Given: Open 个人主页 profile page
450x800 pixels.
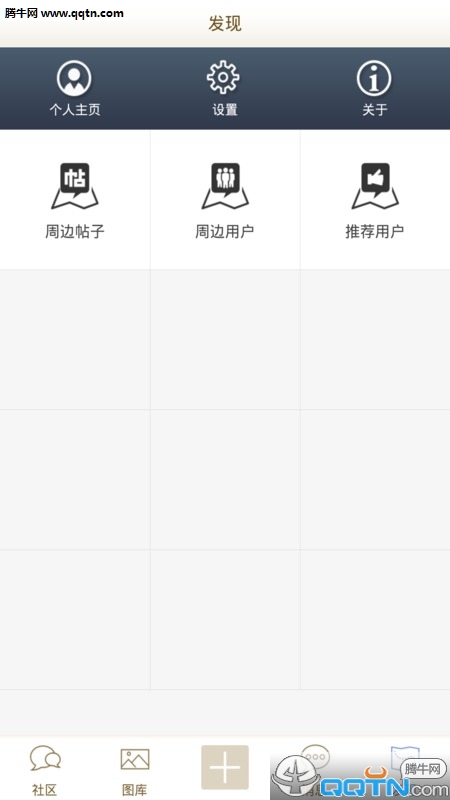Looking at the screenshot, I should coord(74,88).
